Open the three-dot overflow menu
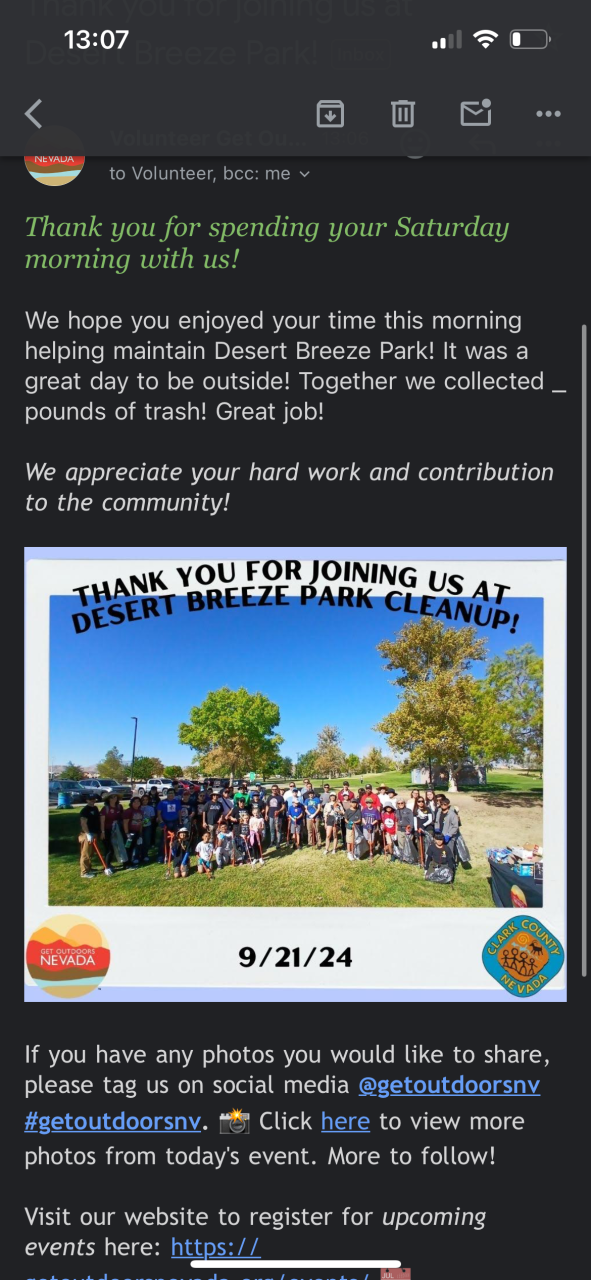 pyautogui.click(x=548, y=114)
